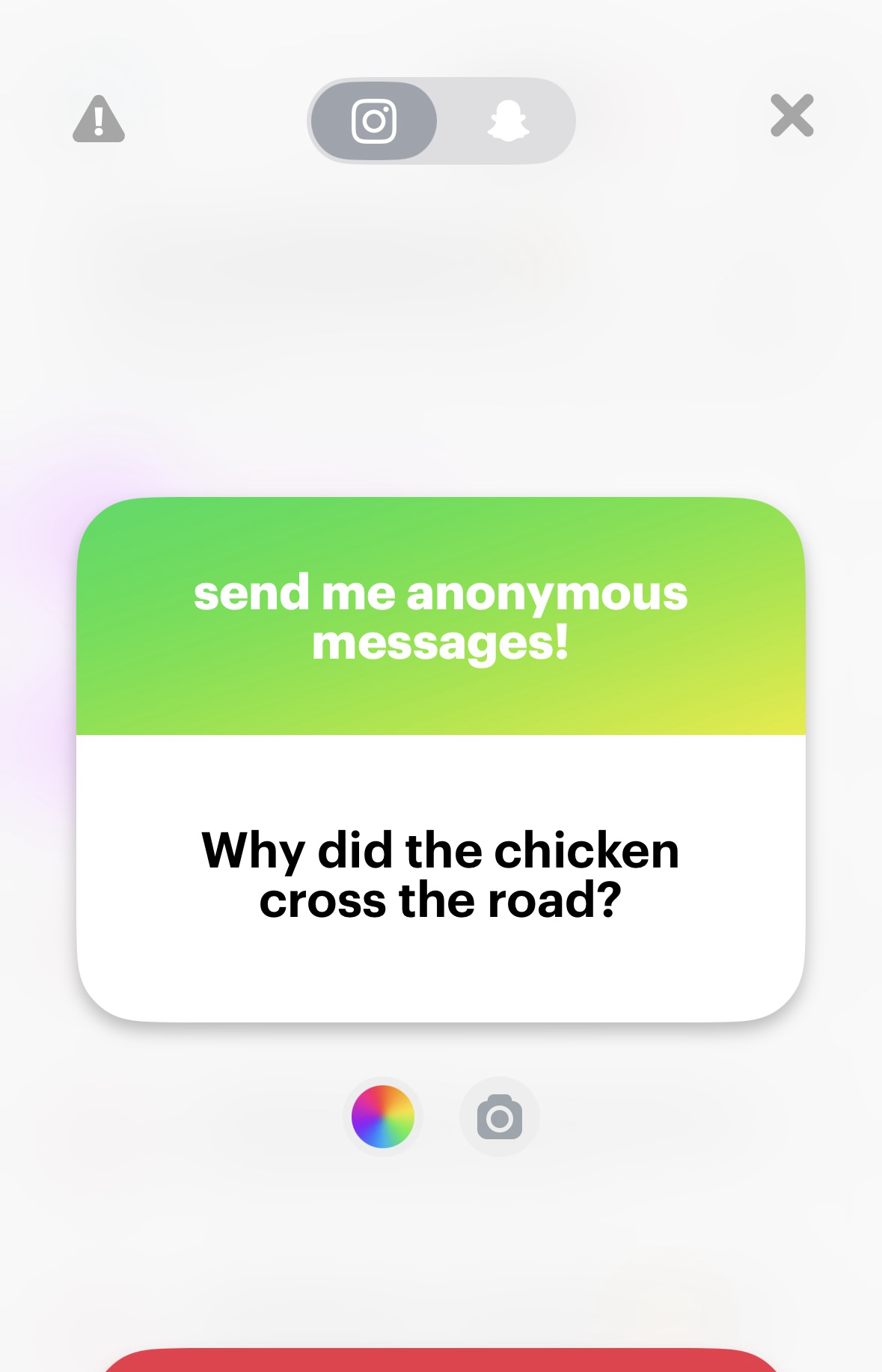Tap the red button at the bottom
Viewport: 882px width, 1372px height.
coord(441,1361)
